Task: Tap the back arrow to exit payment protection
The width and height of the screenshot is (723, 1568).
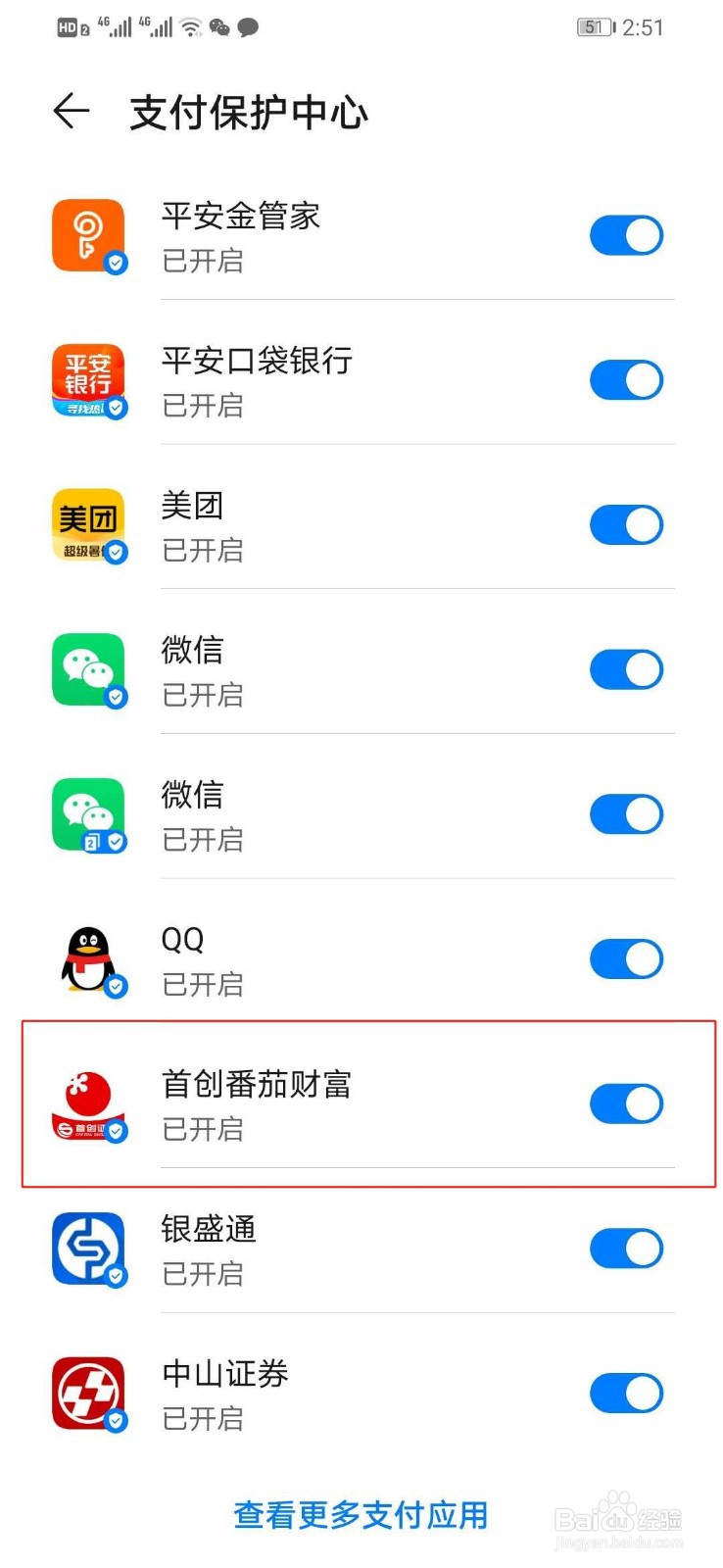Action: [x=70, y=112]
